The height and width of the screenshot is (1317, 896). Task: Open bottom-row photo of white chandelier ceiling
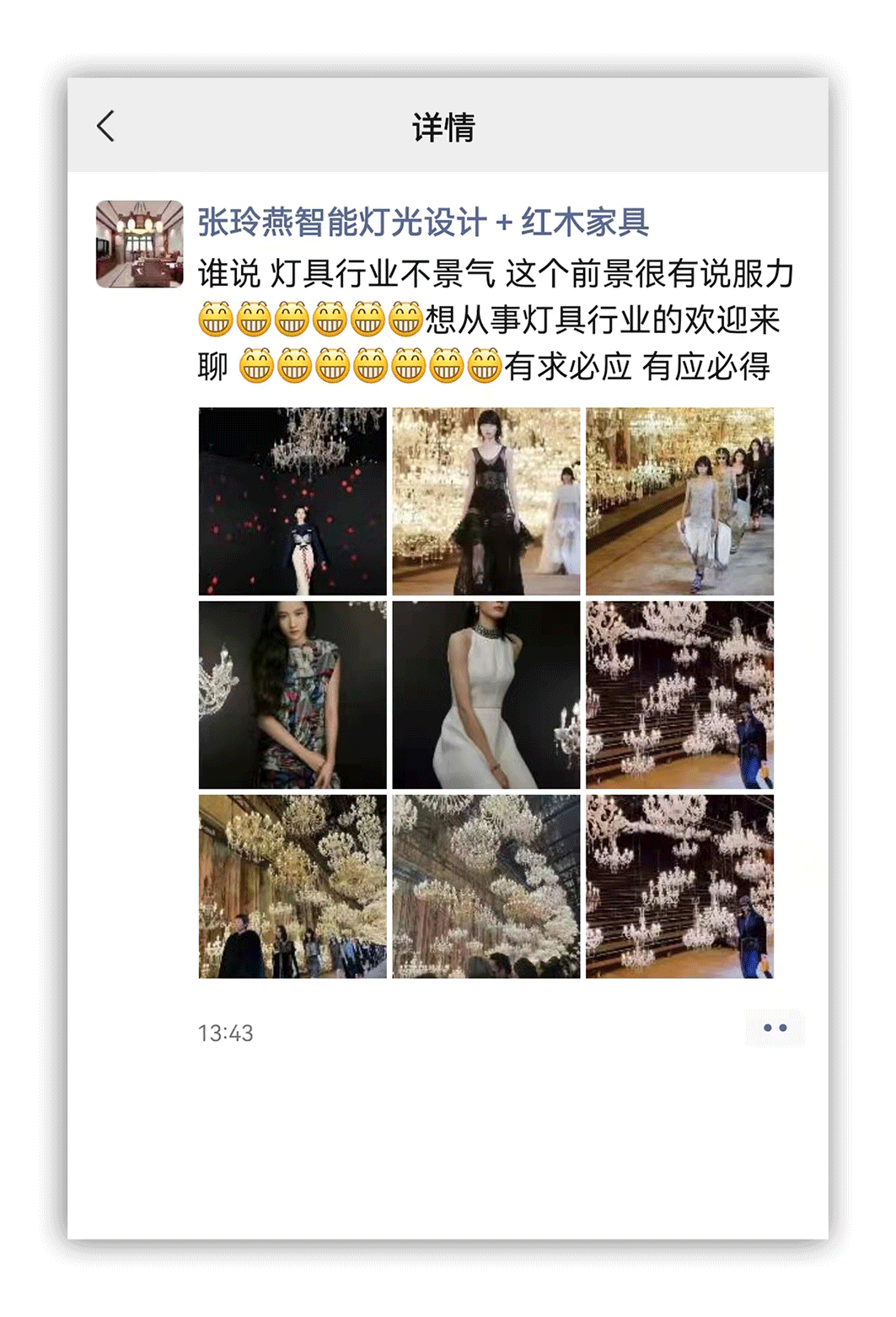486,886
